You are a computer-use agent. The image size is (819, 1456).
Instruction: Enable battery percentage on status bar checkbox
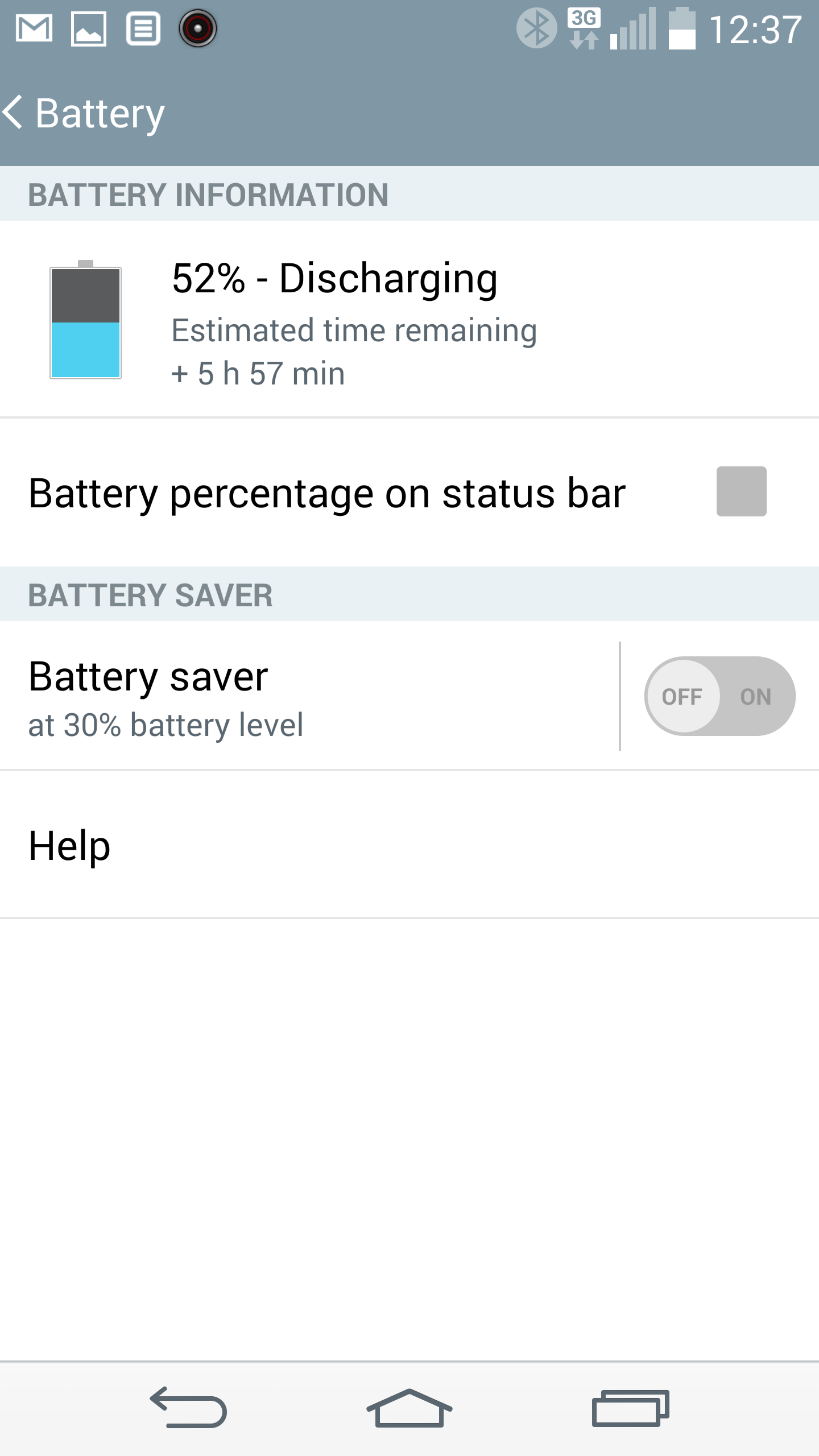point(741,491)
